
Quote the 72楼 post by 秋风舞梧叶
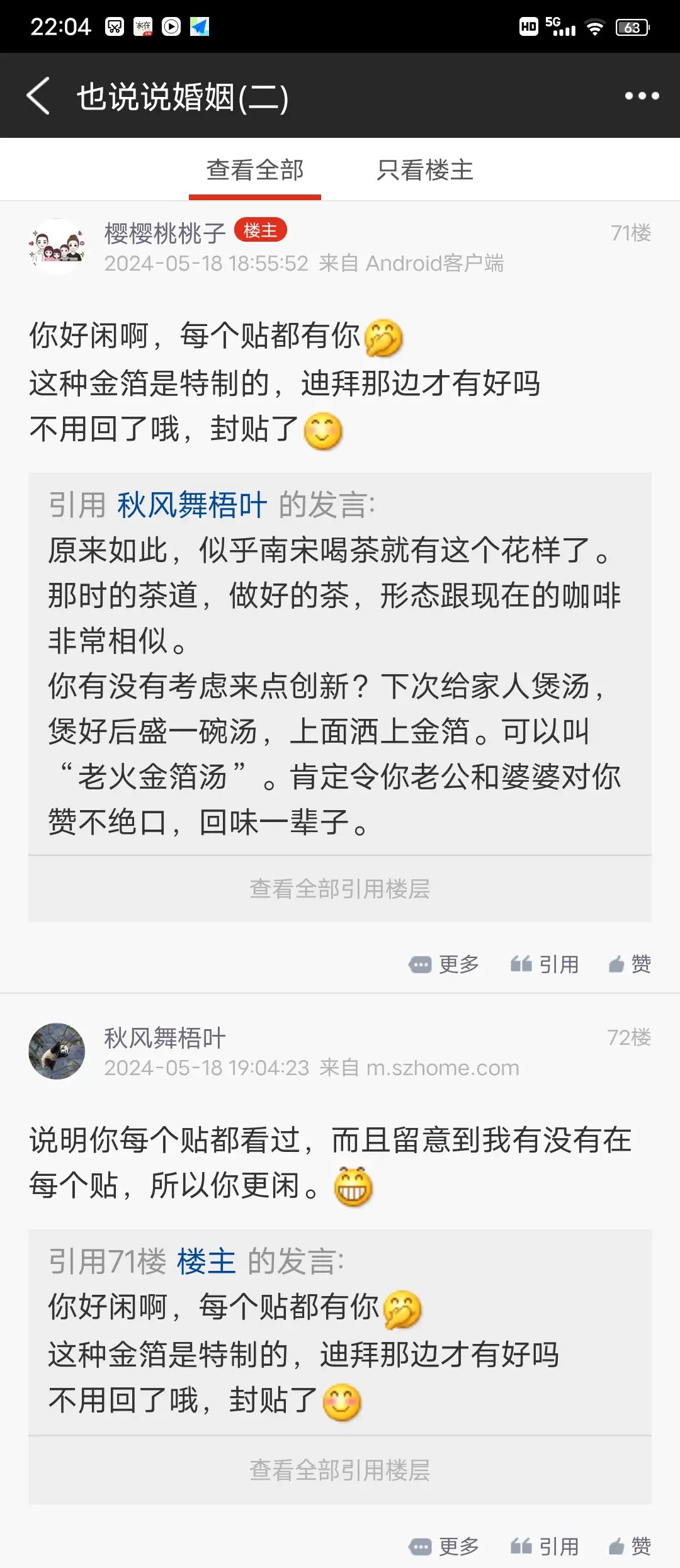(545, 1546)
